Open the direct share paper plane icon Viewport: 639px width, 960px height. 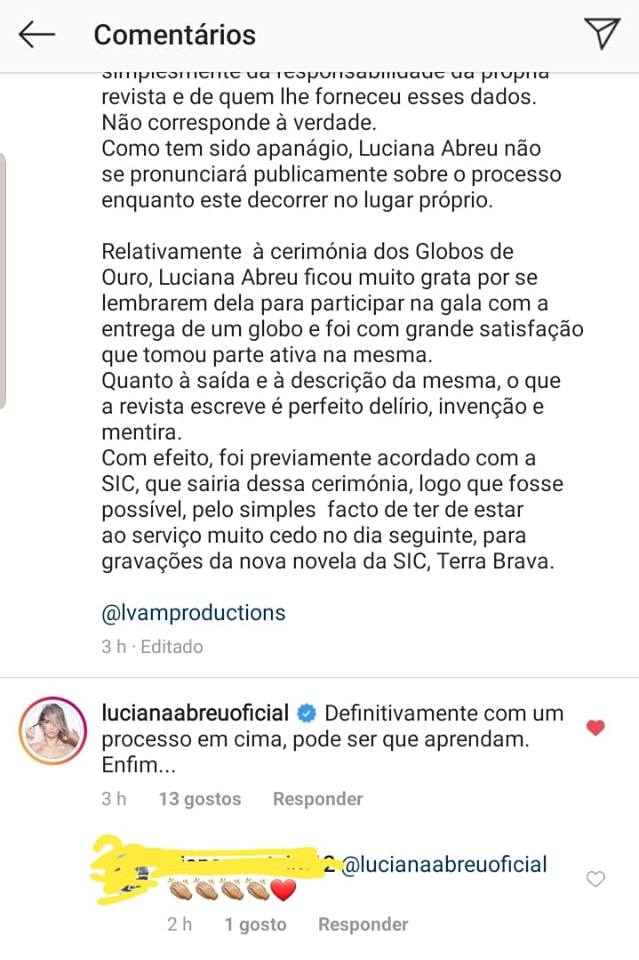point(602,34)
